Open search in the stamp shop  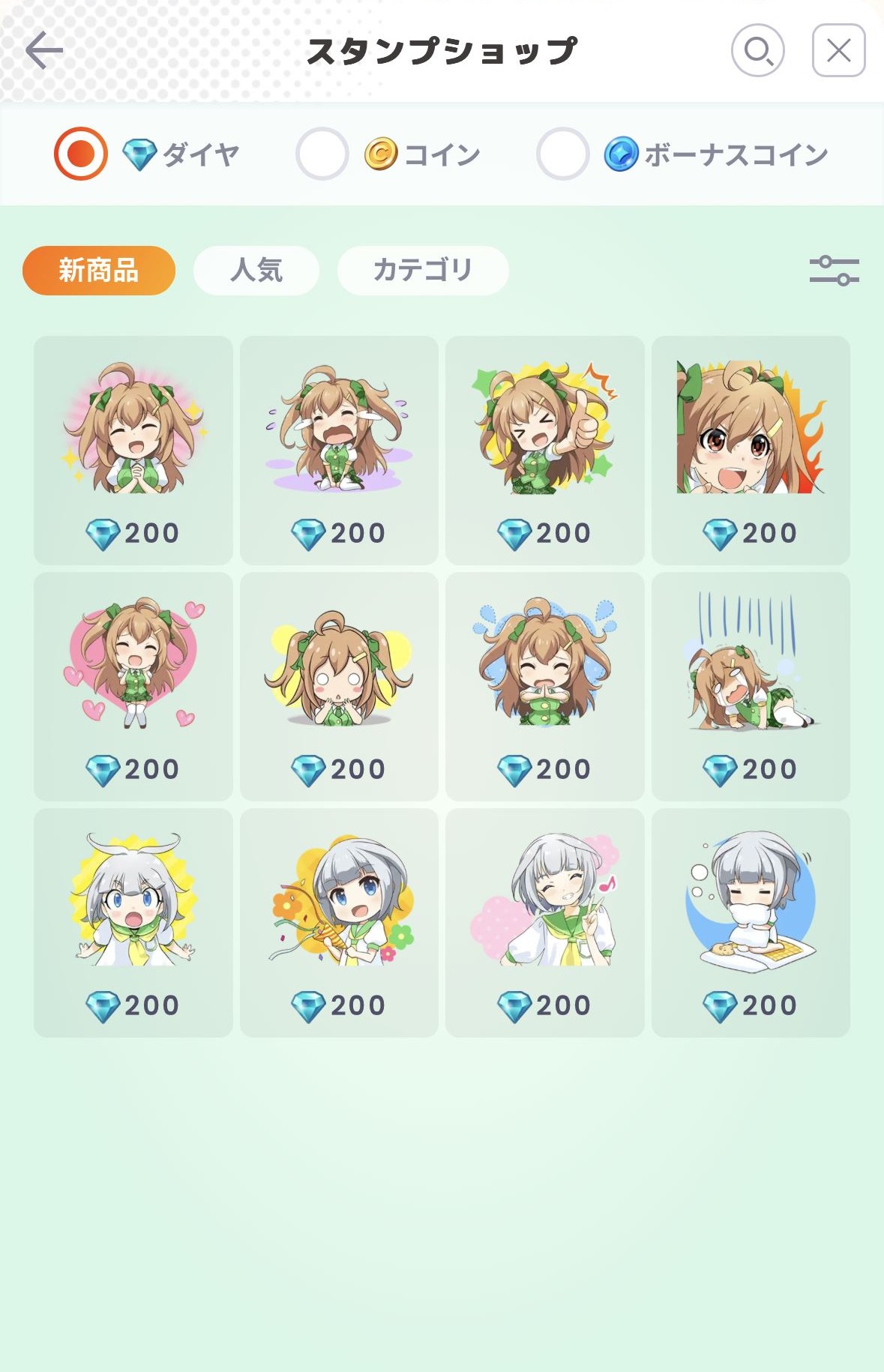[757, 50]
